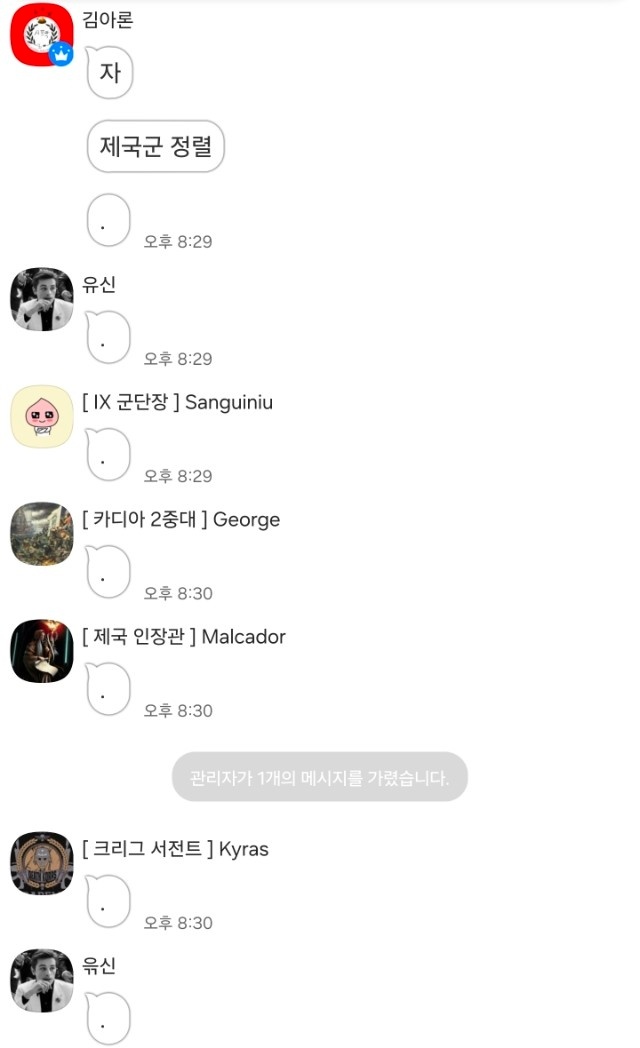
Task: Open 유신's avatar beside the 8:29 message
Action: click(x=41, y=299)
